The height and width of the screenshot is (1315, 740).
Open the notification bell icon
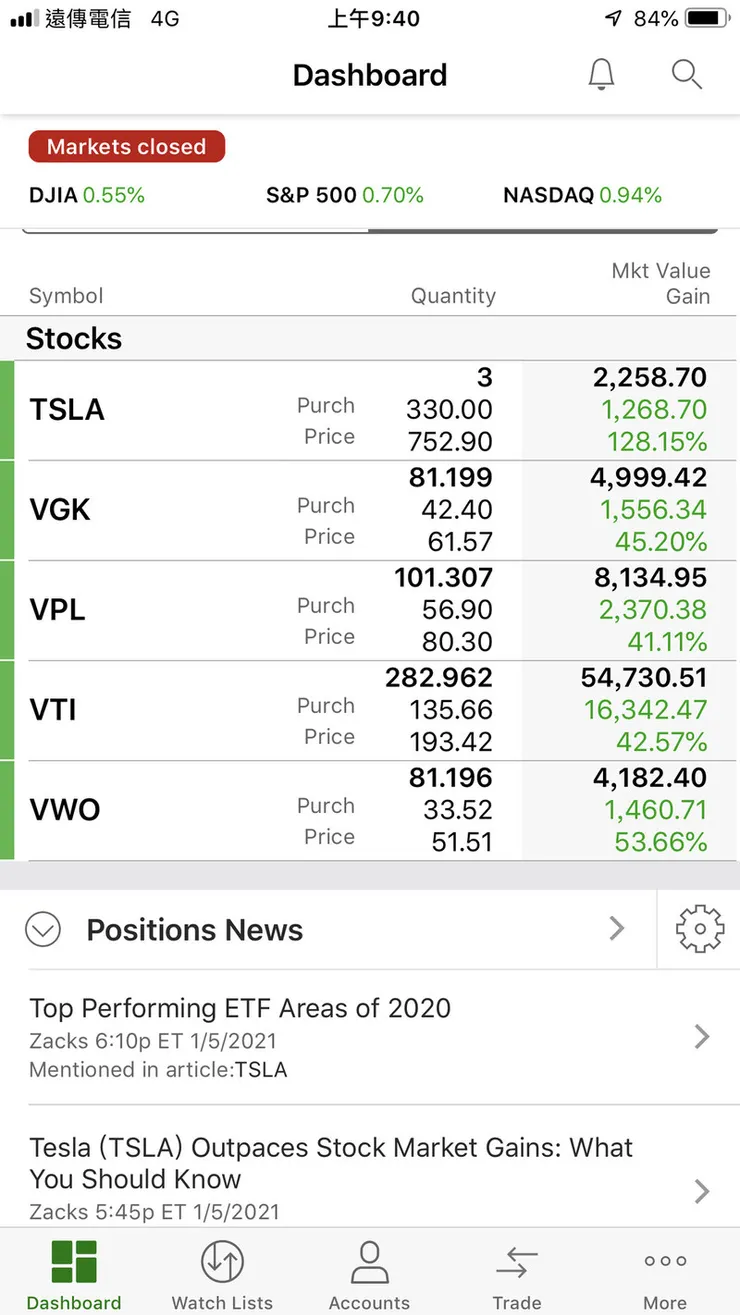pyautogui.click(x=601, y=74)
